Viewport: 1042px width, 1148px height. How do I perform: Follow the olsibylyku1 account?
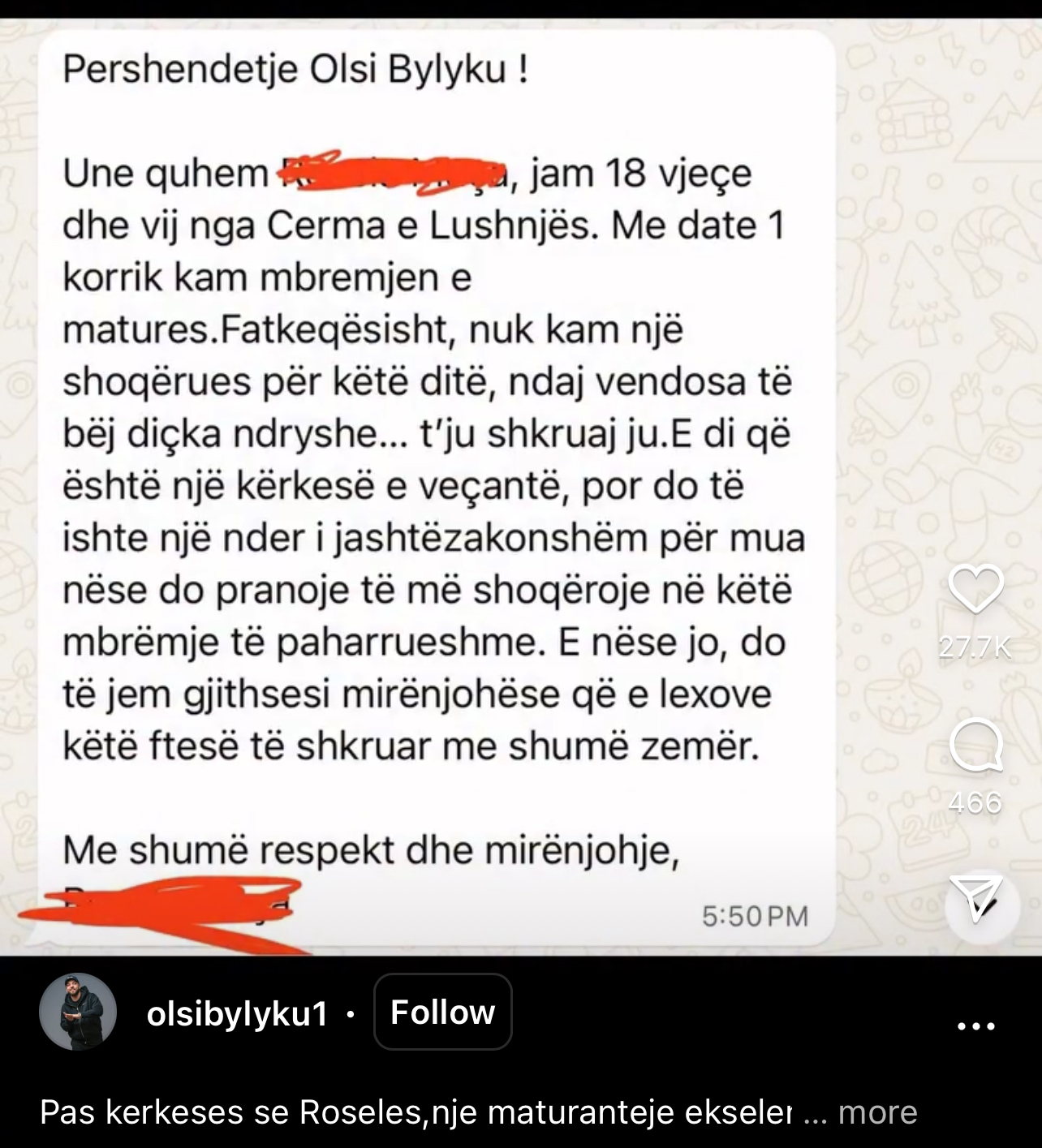tap(442, 1012)
